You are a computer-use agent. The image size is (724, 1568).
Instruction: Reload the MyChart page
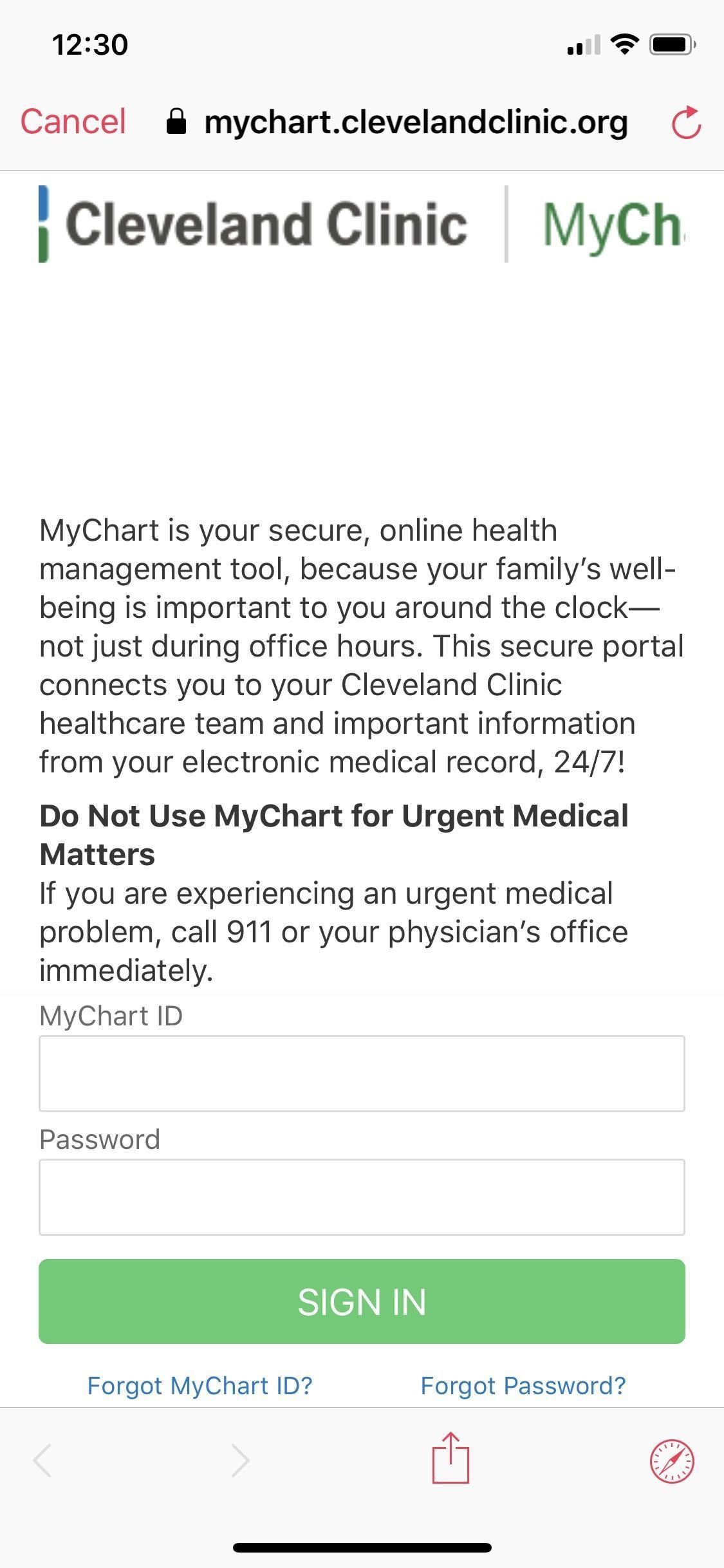(x=685, y=122)
